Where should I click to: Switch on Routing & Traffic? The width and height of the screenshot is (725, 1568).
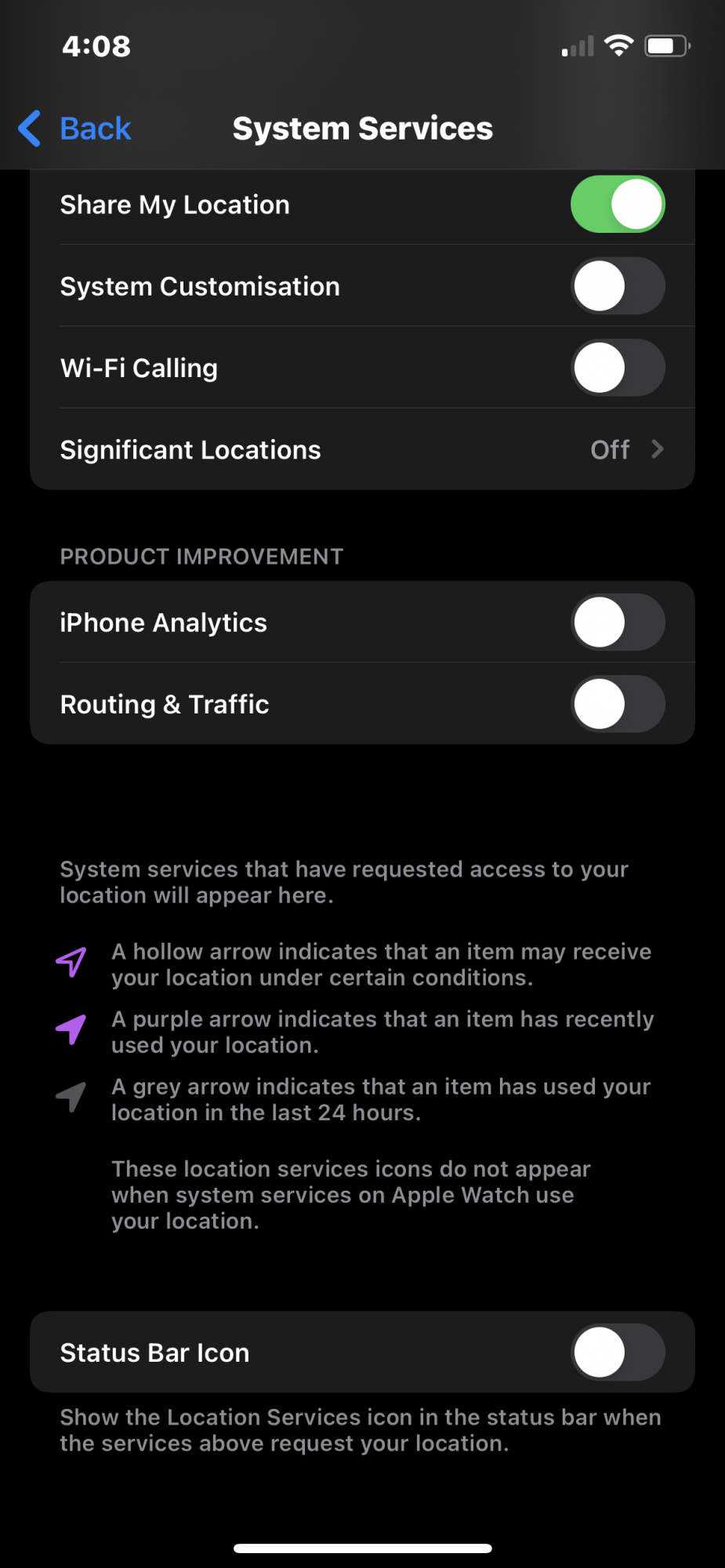point(618,704)
